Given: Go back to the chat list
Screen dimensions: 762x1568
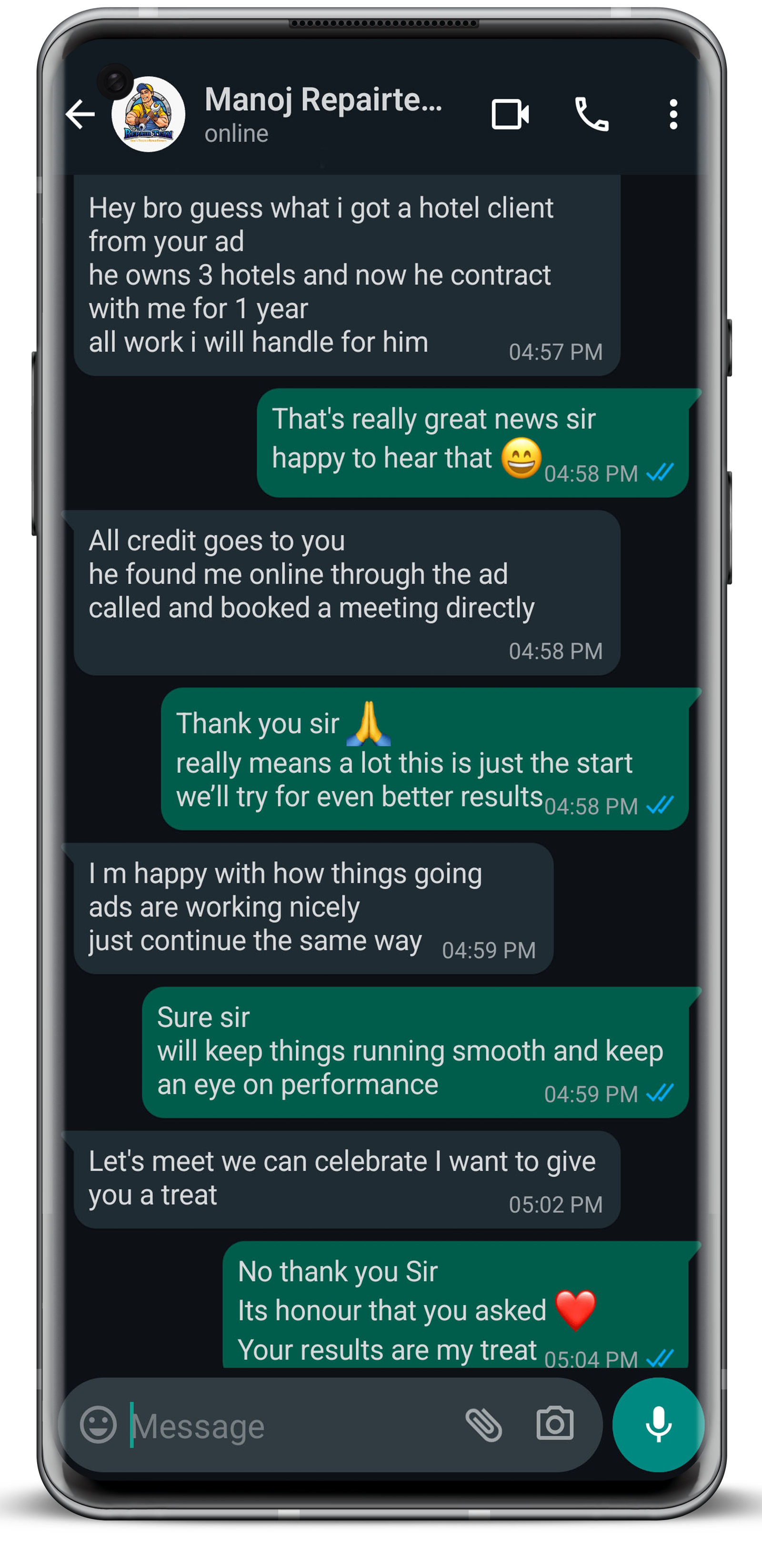Looking at the screenshot, I should click(x=80, y=114).
